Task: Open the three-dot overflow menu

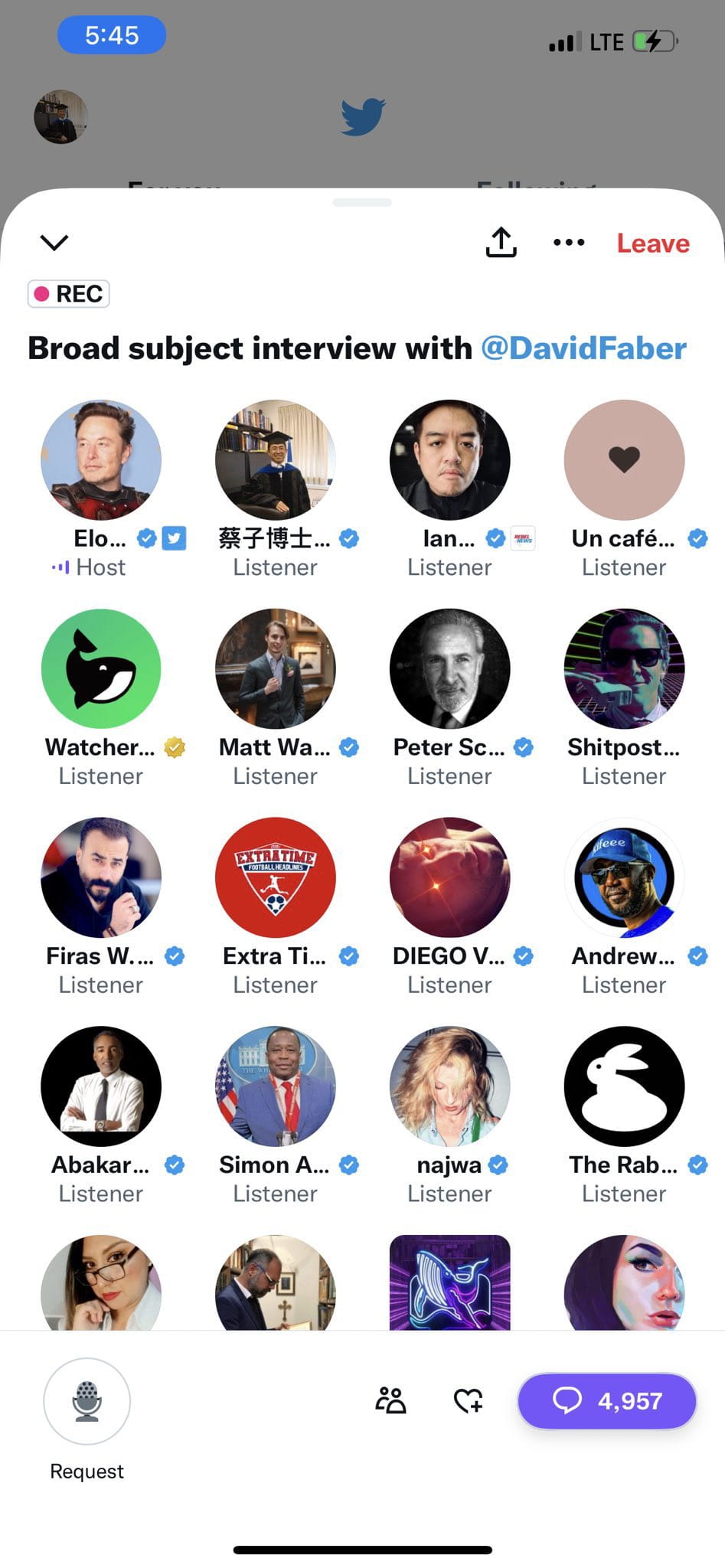Action: [568, 242]
